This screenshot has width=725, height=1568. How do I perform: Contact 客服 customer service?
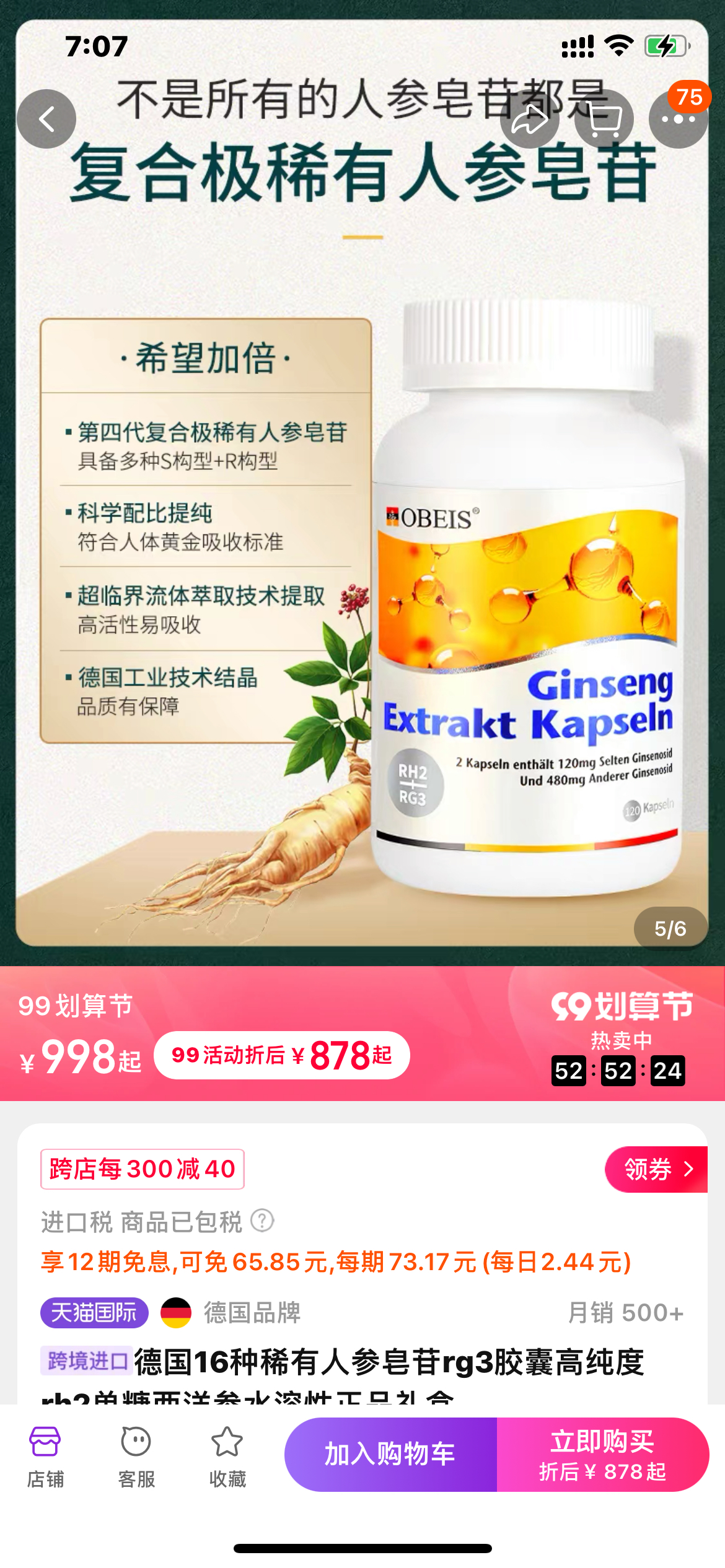click(x=136, y=1457)
